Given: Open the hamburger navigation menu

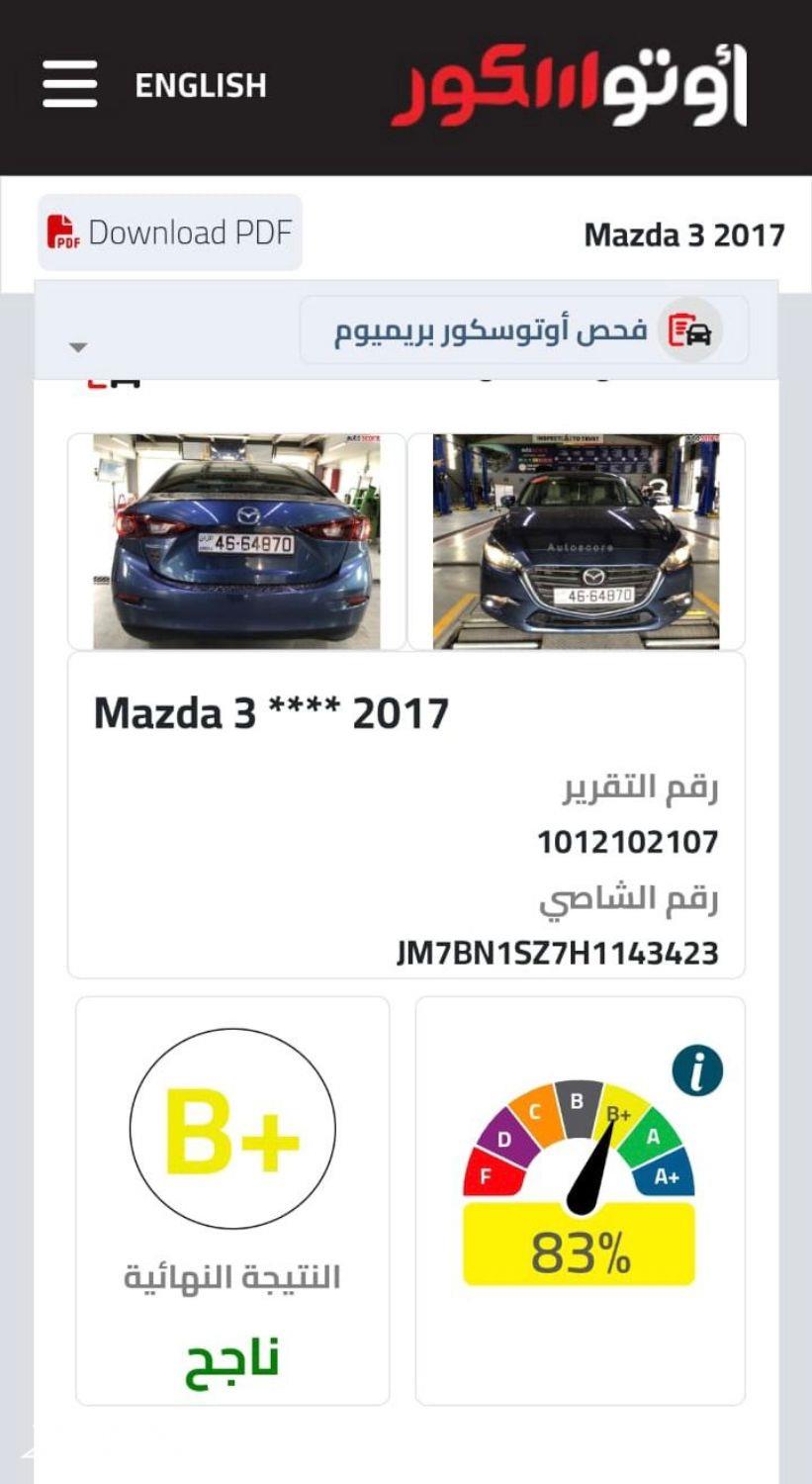Looking at the screenshot, I should pos(69,84).
